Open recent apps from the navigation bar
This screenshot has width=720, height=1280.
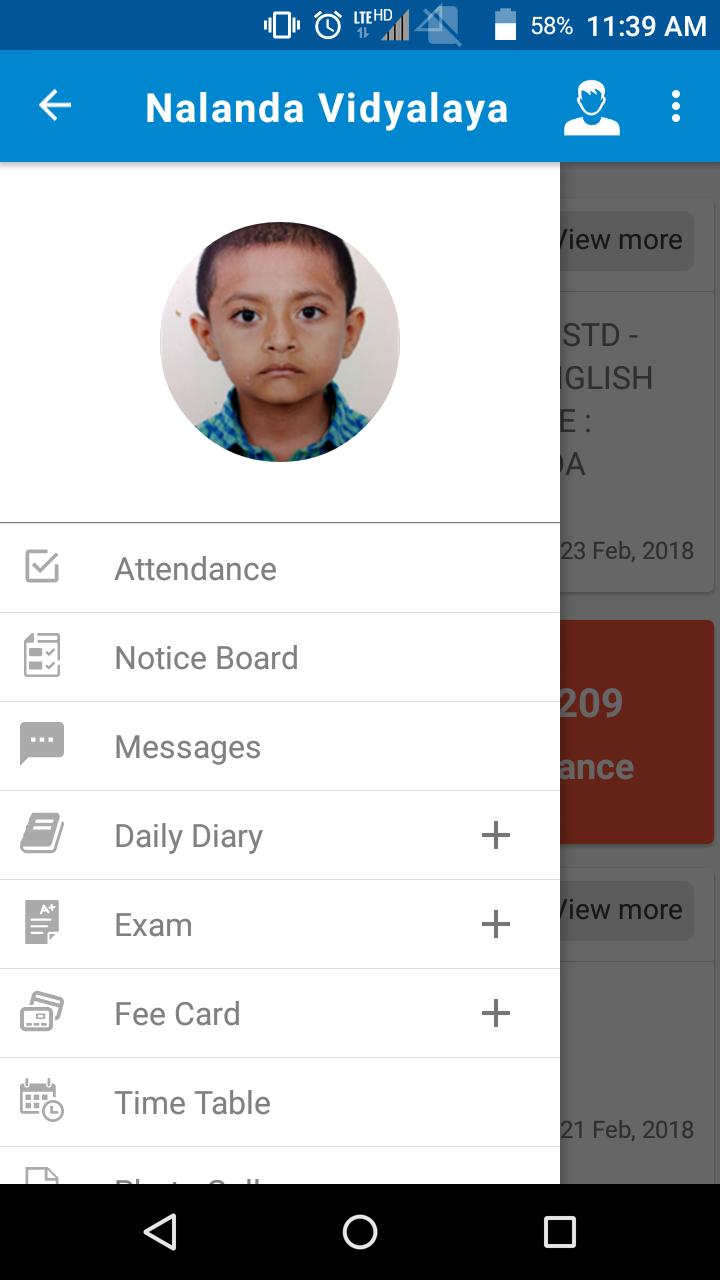pyautogui.click(x=559, y=1232)
